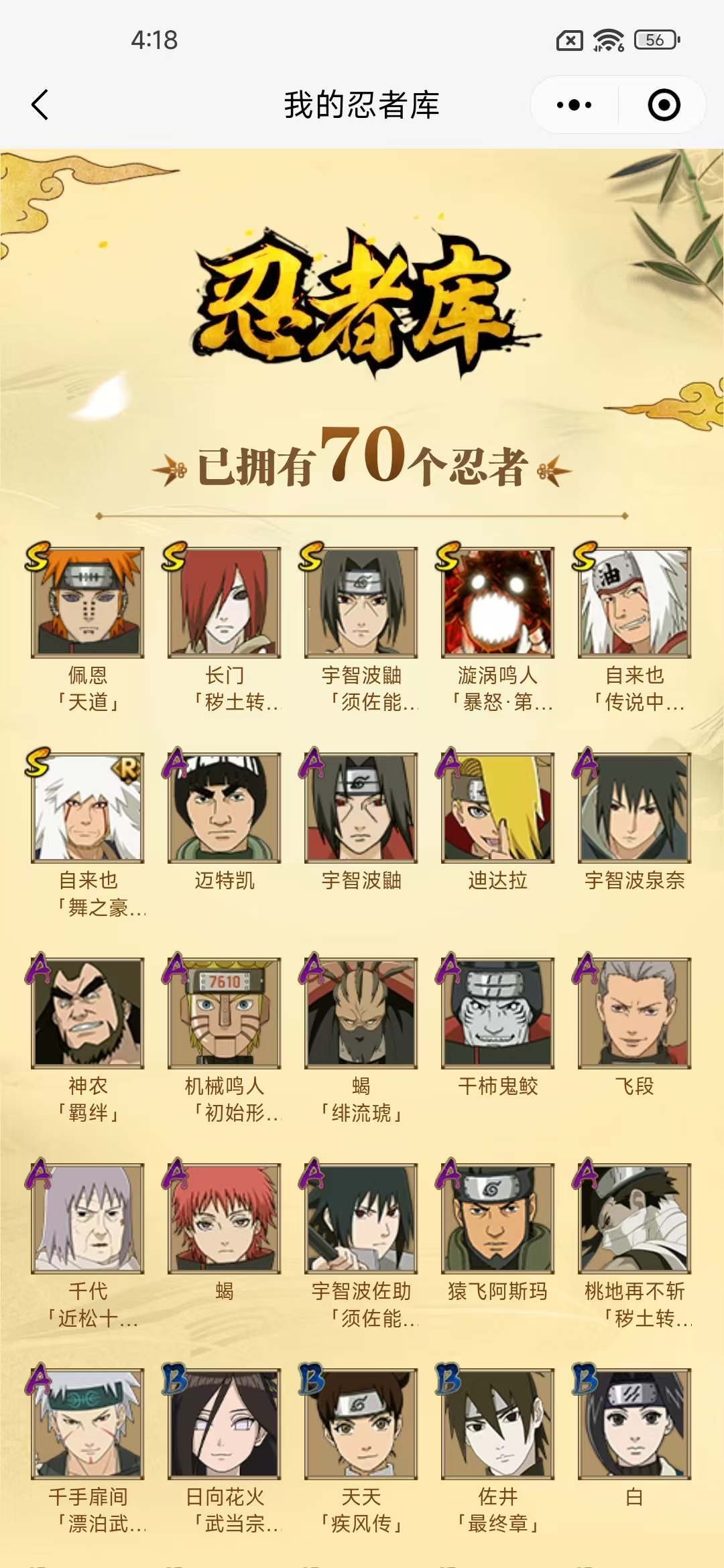This screenshot has width=724, height=1568.
Task: Tap 自来也「传说中…」 ninja card
Action: coord(634,602)
